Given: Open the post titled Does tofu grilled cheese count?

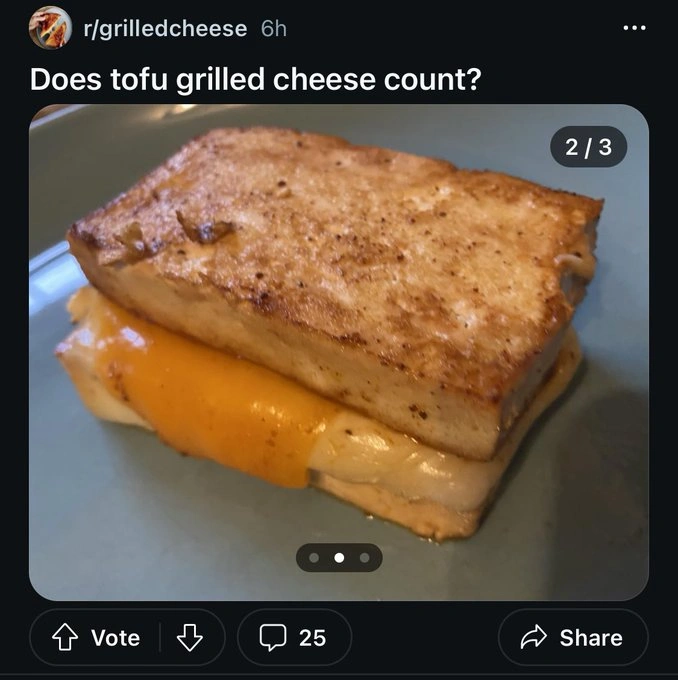Looking at the screenshot, I should click(255, 79).
